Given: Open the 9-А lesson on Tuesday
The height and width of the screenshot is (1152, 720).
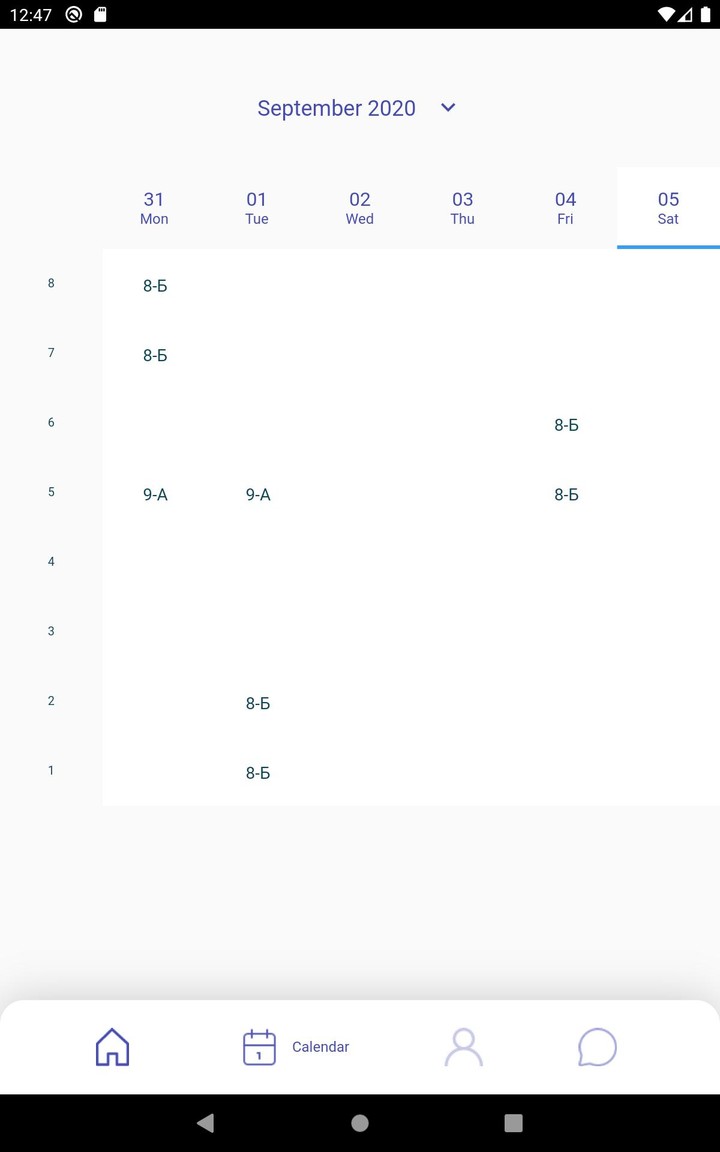Looking at the screenshot, I should pos(257,494).
